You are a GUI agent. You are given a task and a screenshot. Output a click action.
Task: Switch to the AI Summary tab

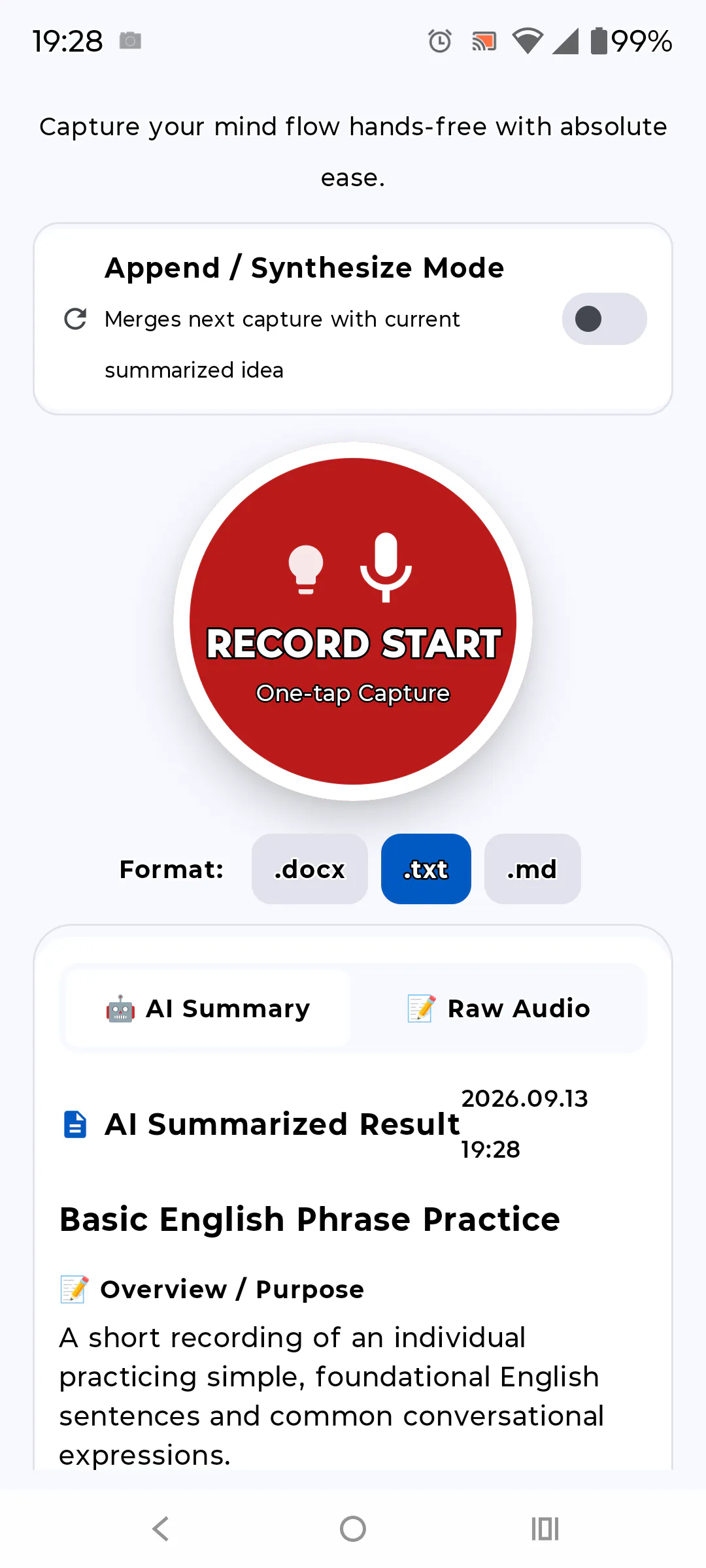(x=208, y=1008)
